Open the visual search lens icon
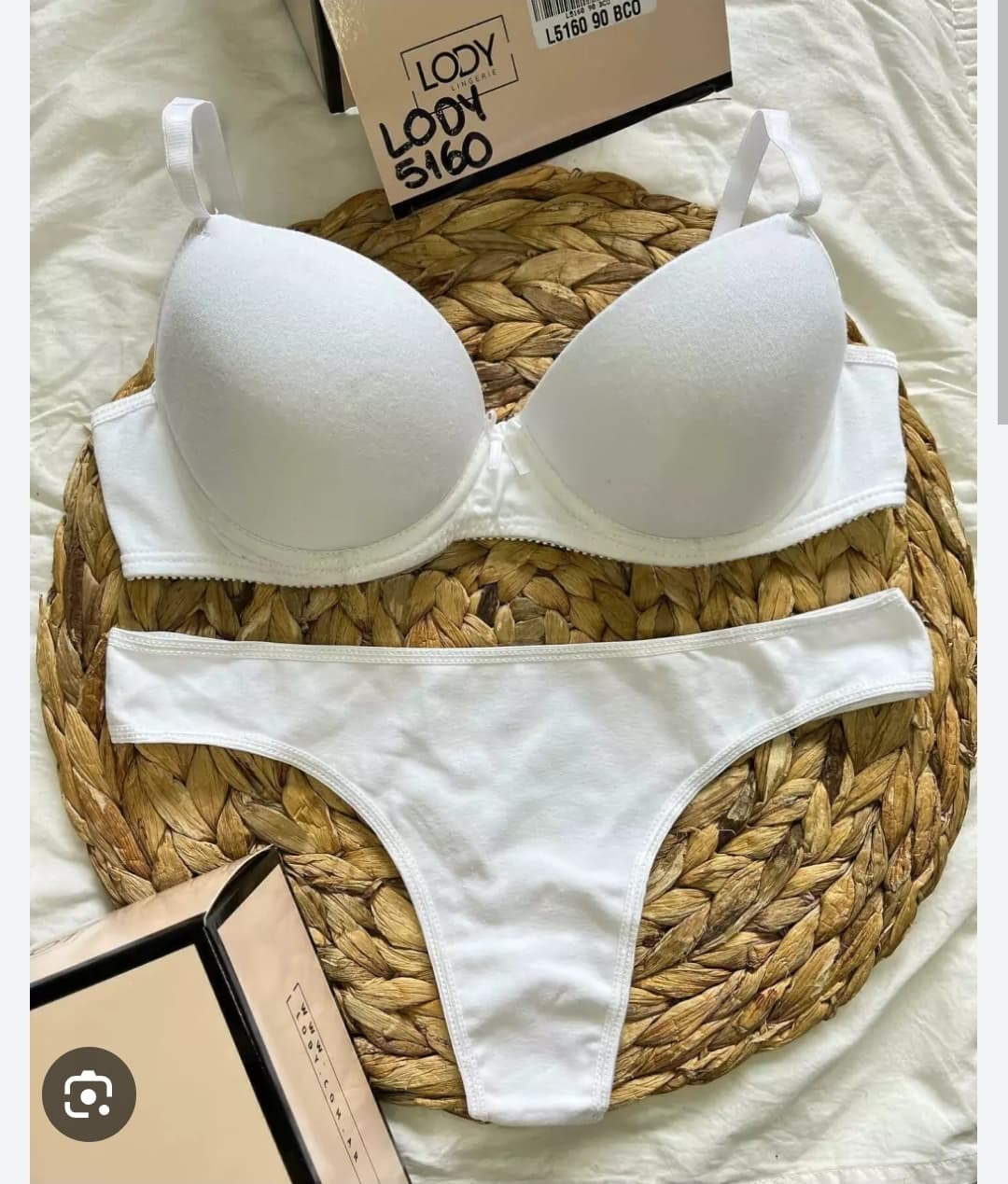 click(x=89, y=1093)
